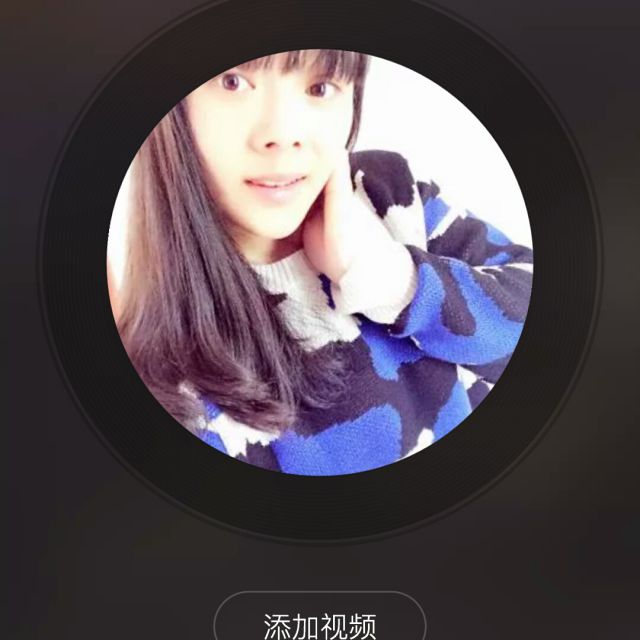The height and width of the screenshot is (640, 640).
Task: Open the circular profile photo
Action: pyautogui.click(x=320, y=260)
